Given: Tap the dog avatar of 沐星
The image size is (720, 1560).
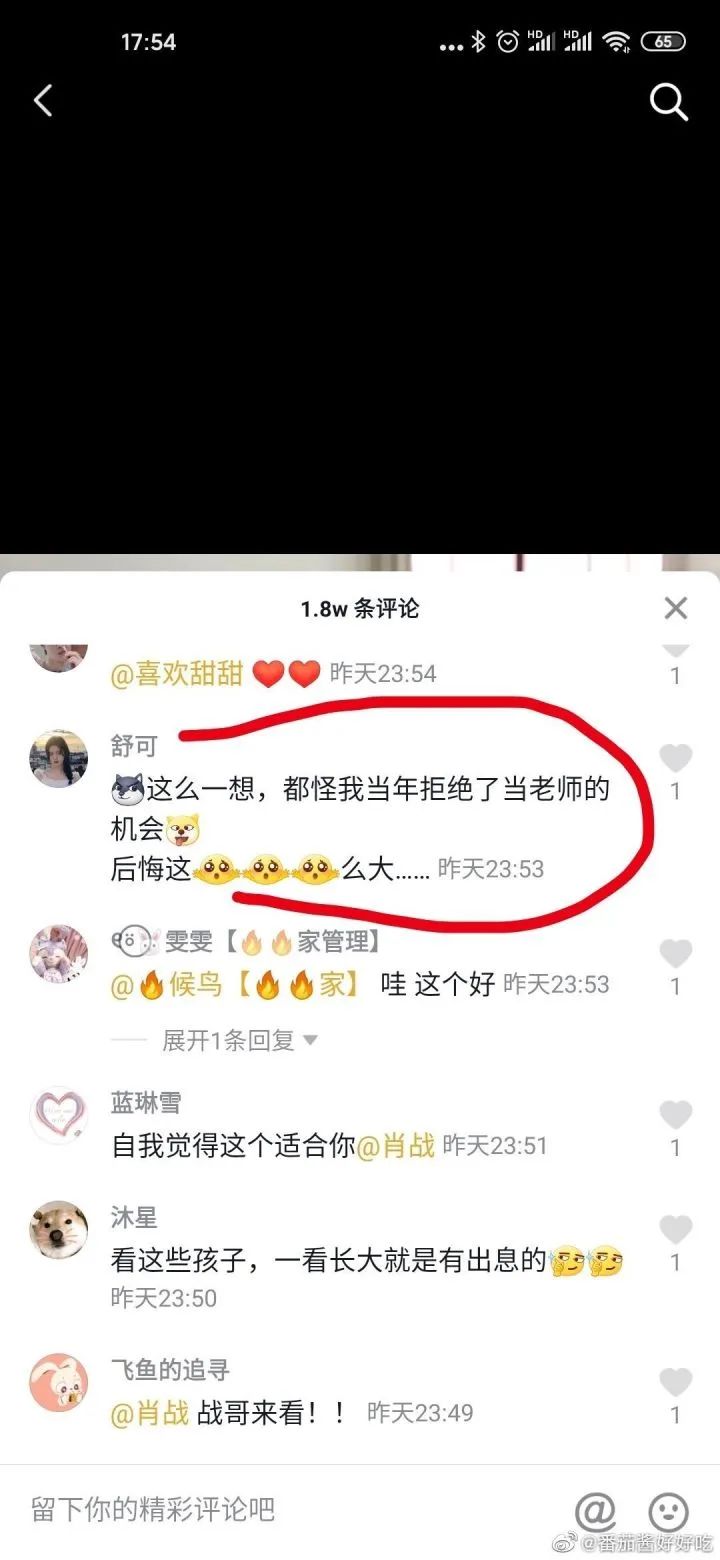Looking at the screenshot, I should point(58,1231).
